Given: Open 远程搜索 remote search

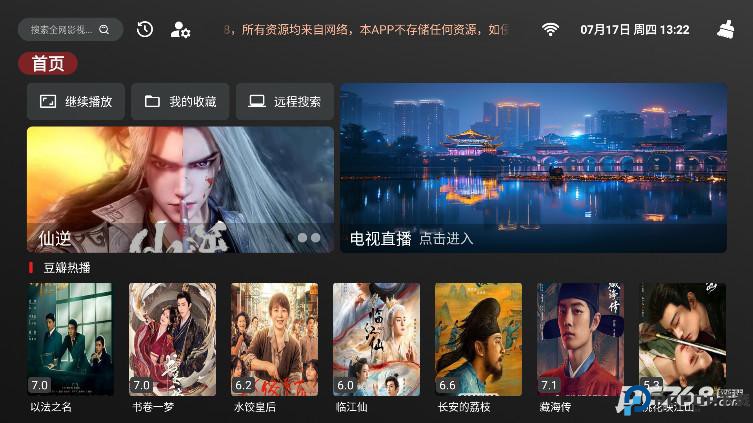Looking at the screenshot, I should (x=285, y=101).
